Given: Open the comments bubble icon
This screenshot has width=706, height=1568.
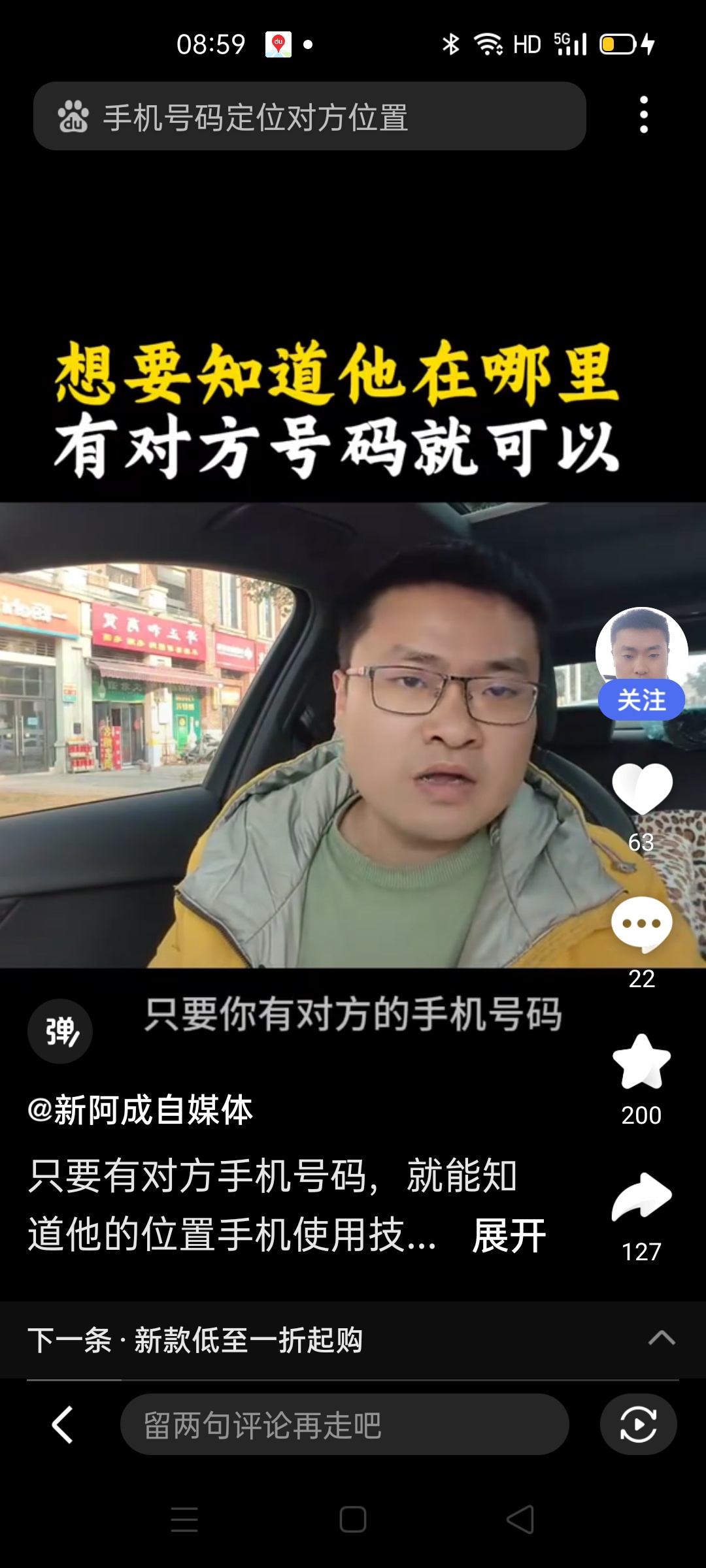Looking at the screenshot, I should pos(641,924).
